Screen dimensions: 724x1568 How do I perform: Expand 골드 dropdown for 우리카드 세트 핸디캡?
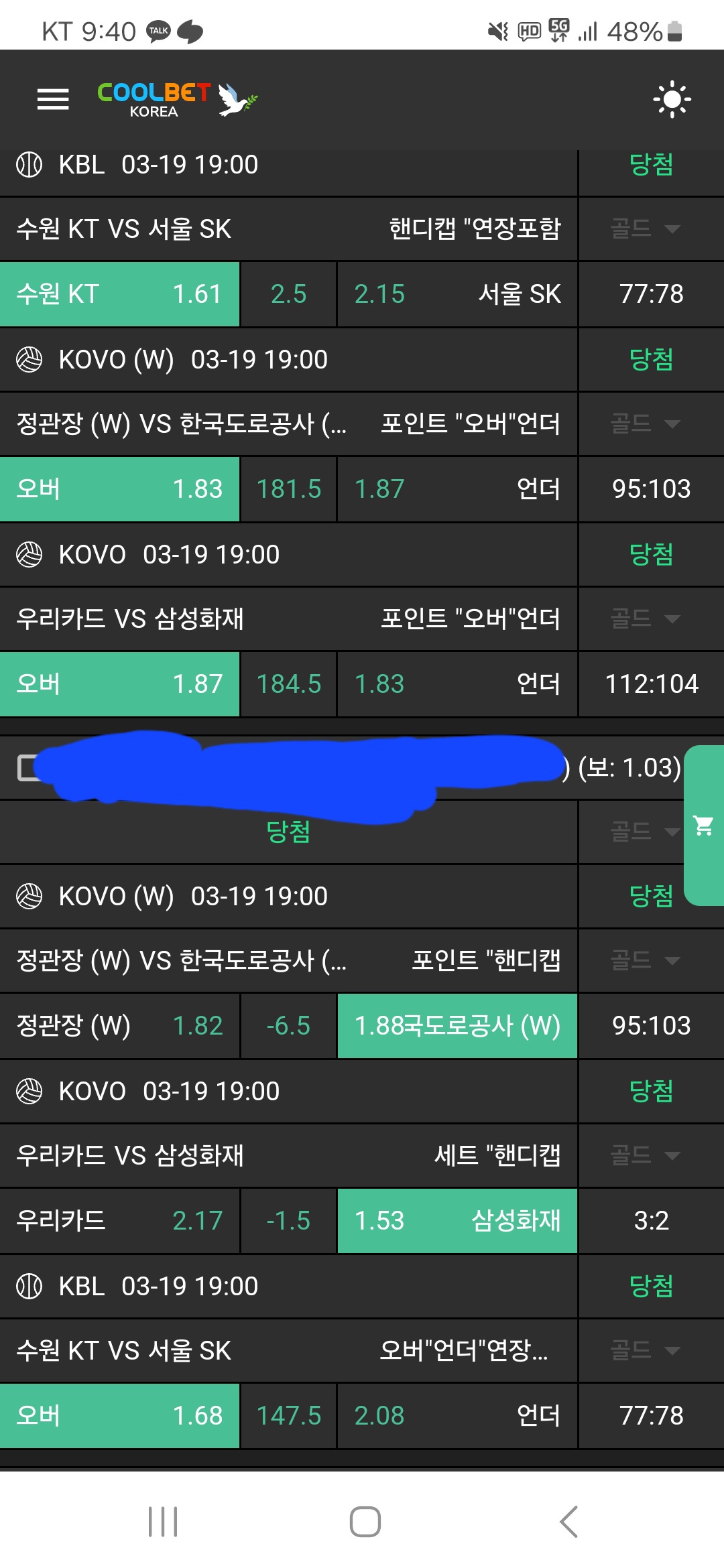pos(645,1155)
